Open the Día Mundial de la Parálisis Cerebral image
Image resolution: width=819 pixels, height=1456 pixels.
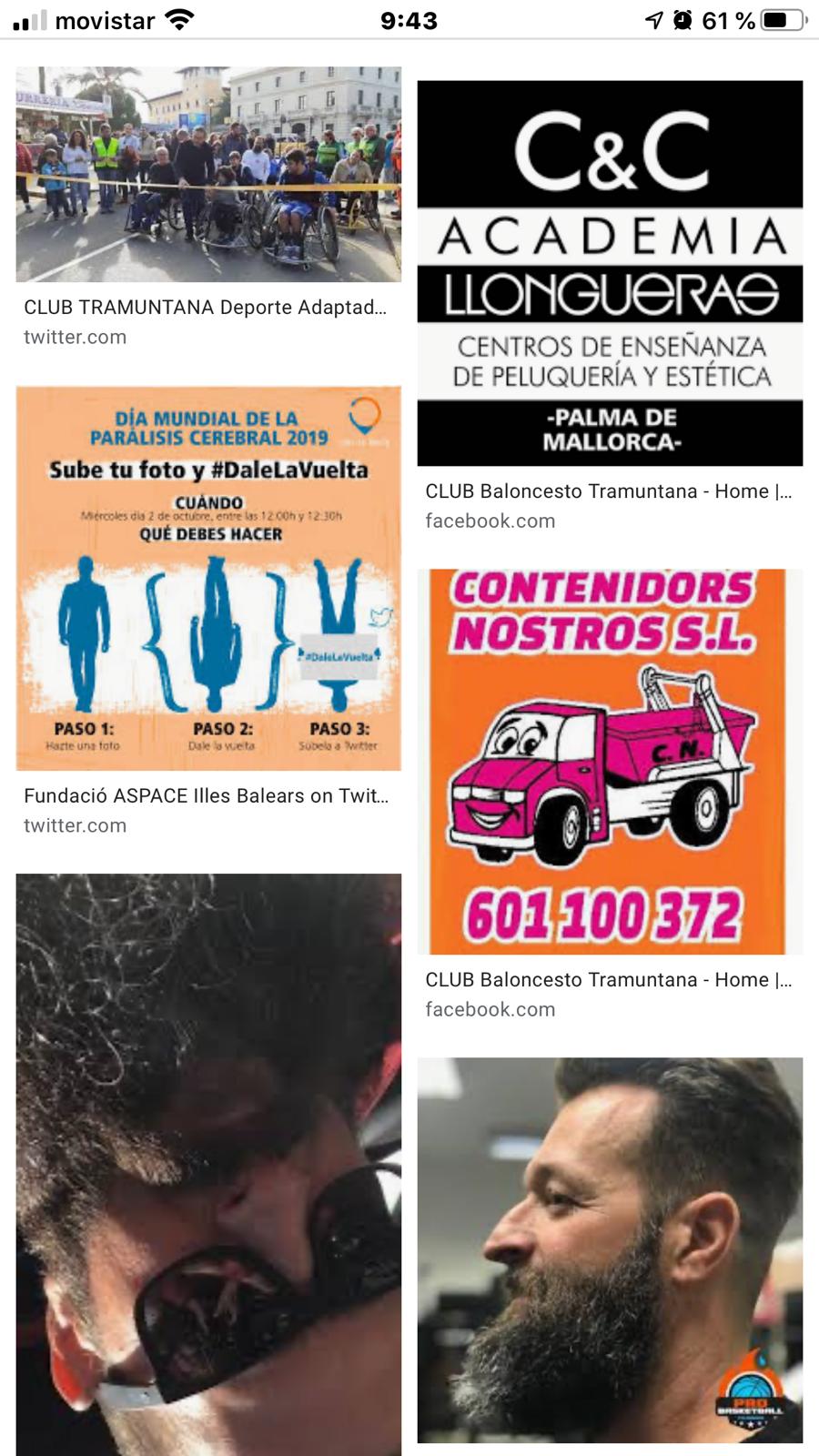click(208, 579)
